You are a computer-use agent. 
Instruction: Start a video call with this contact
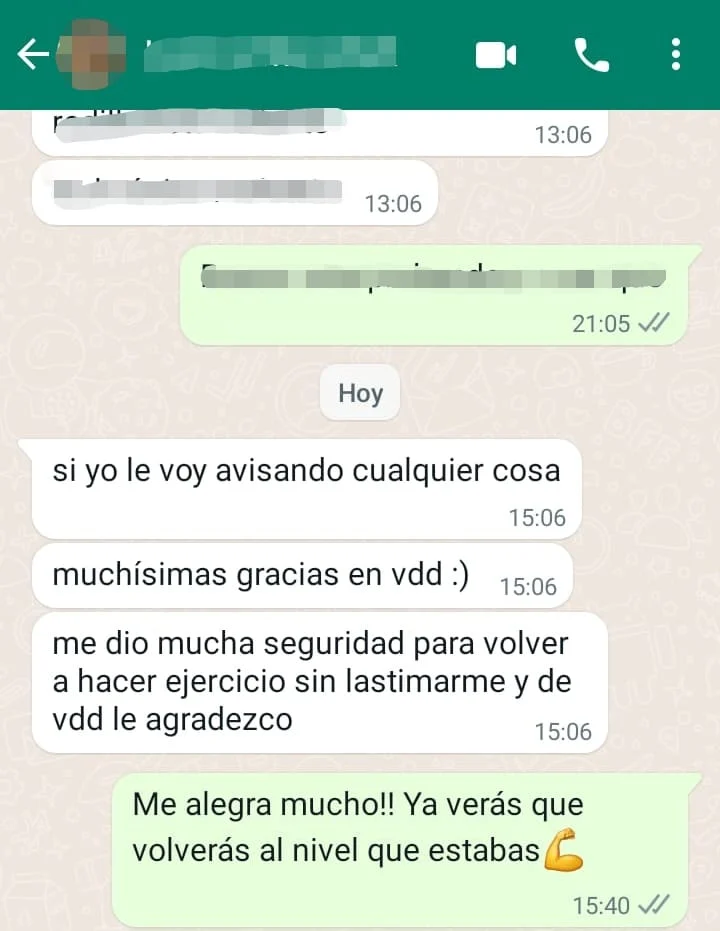495,55
